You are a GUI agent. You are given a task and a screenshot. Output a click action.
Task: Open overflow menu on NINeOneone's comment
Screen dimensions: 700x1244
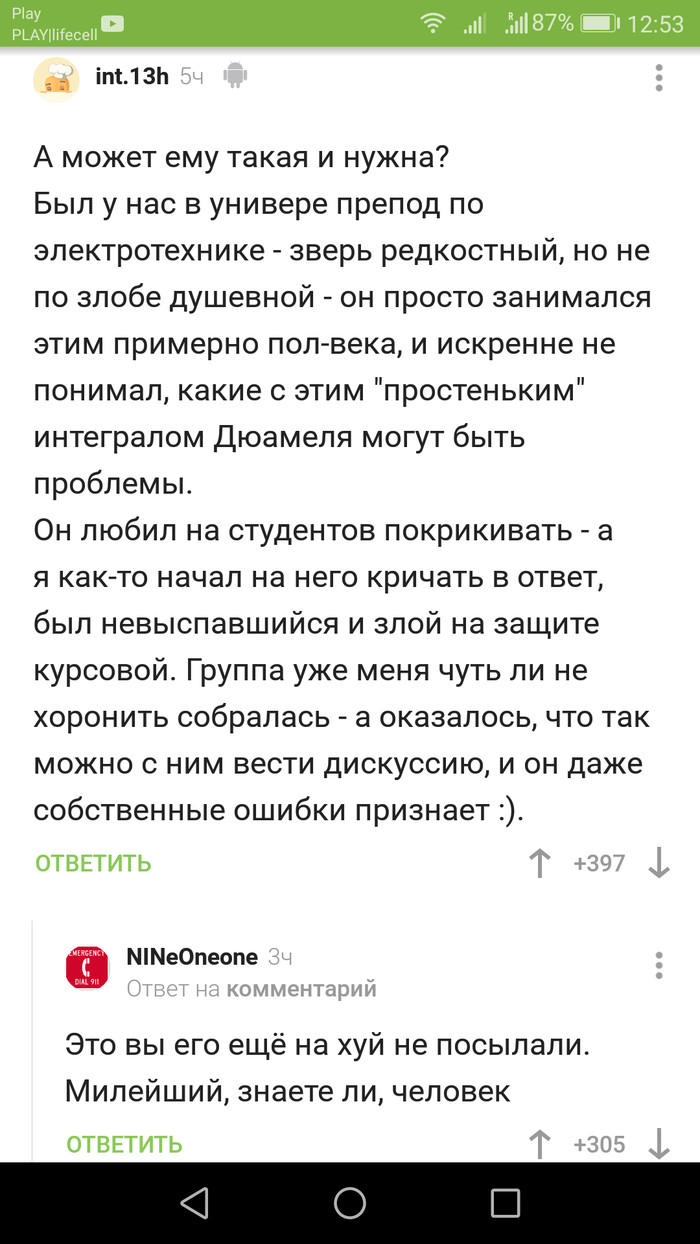(x=658, y=965)
